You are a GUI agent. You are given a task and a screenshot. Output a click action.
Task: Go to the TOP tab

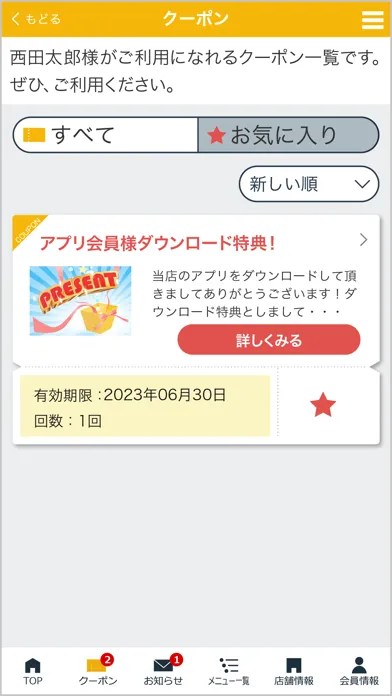[x=32, y=671]
